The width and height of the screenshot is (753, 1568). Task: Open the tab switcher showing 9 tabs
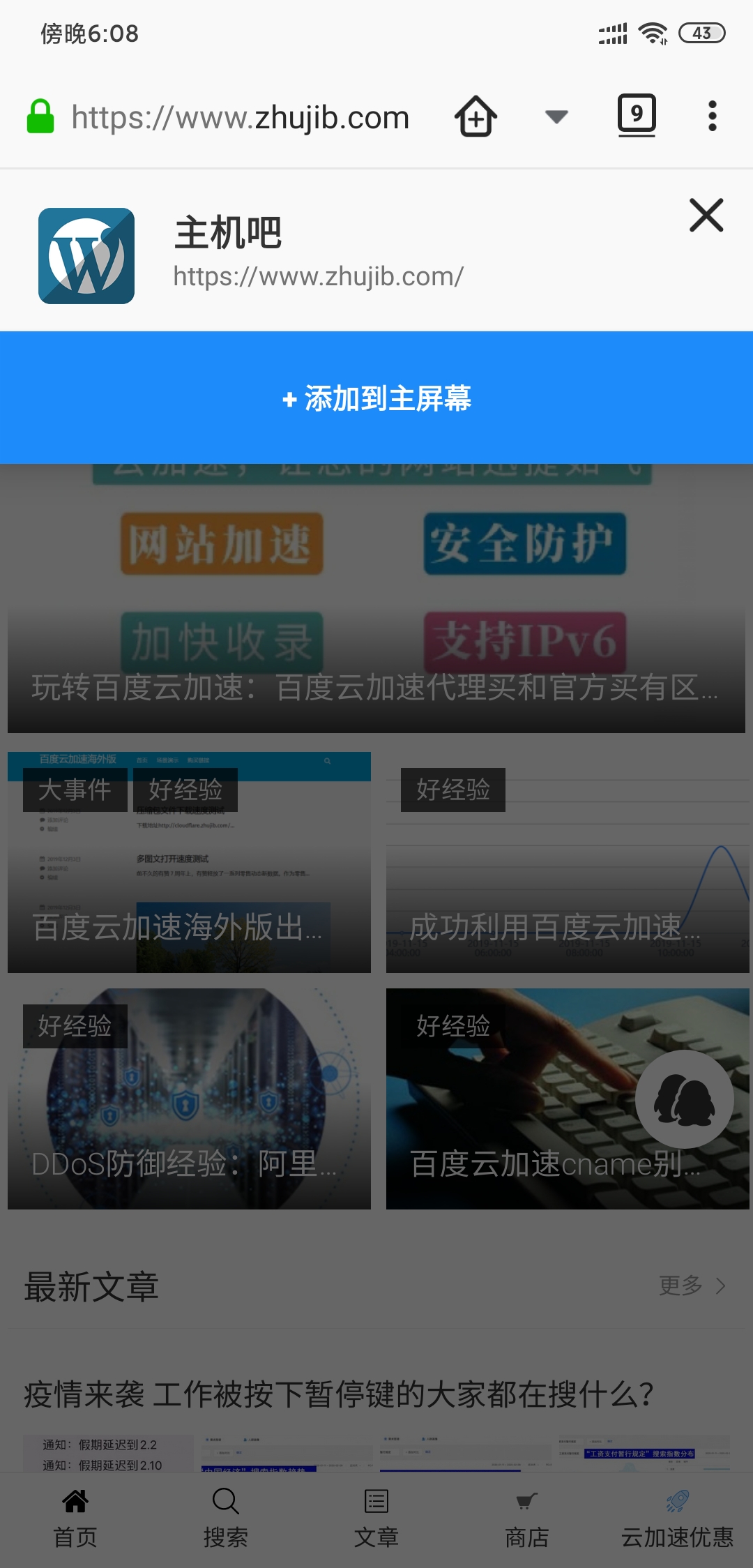(x=637, y=115)
